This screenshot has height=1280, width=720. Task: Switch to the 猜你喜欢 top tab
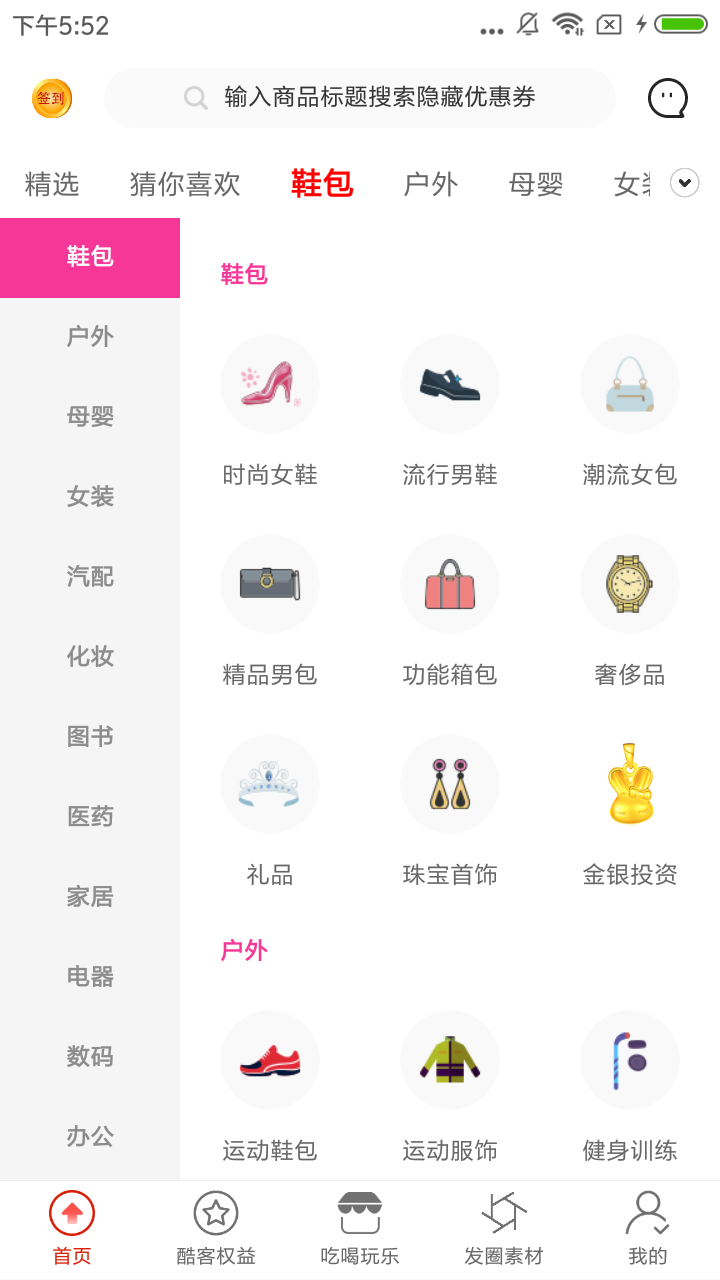tap(185, 184)
